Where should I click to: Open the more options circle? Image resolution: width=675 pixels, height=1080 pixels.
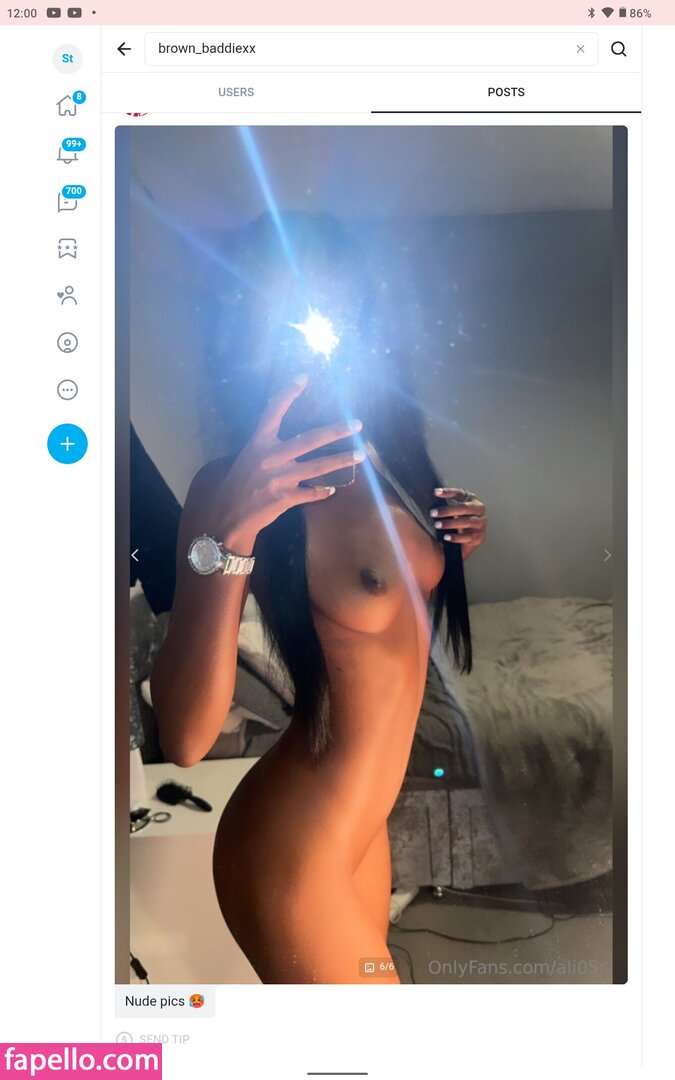67,390
